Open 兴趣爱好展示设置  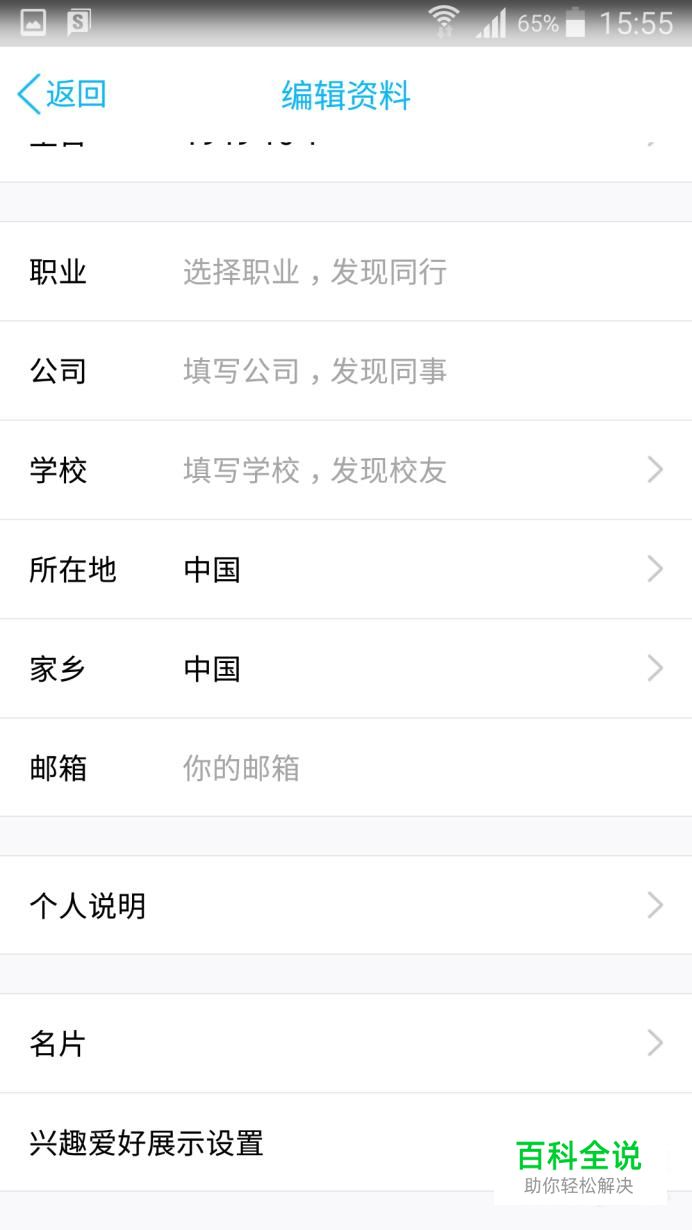coord(346,1142)
